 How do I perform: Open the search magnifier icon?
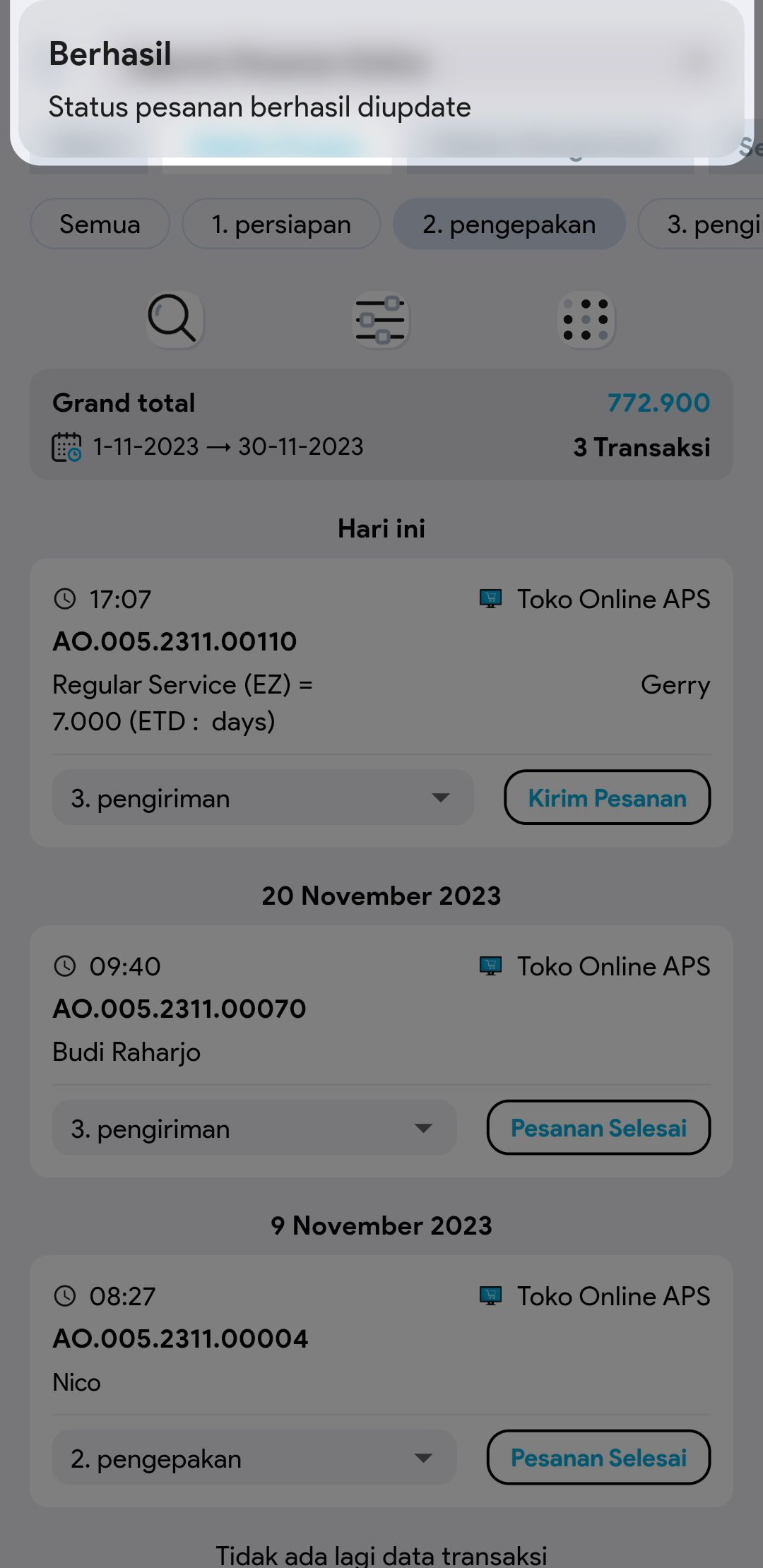click(175, 320)
